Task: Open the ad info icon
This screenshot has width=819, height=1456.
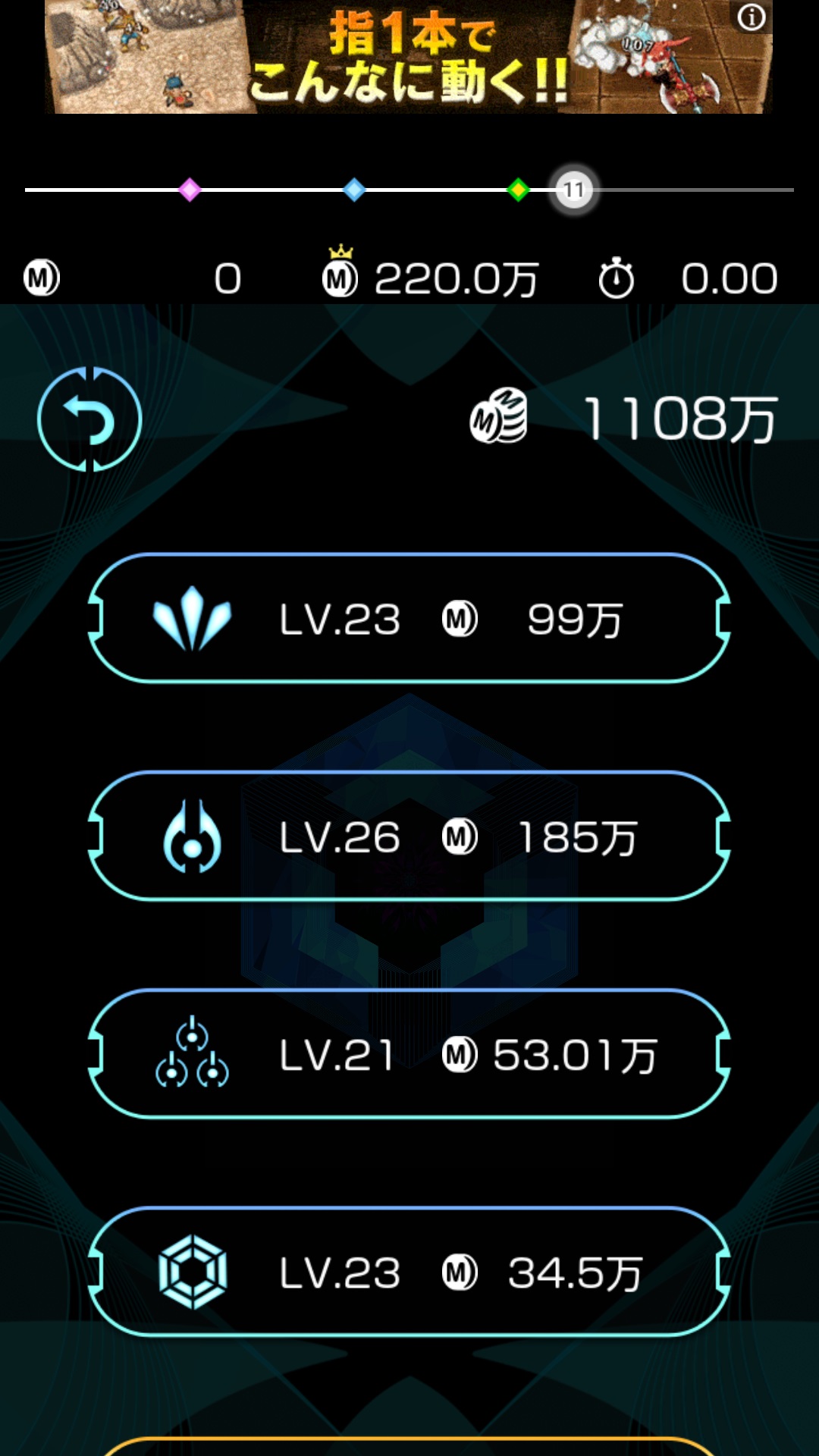Action: coord(751,17)
